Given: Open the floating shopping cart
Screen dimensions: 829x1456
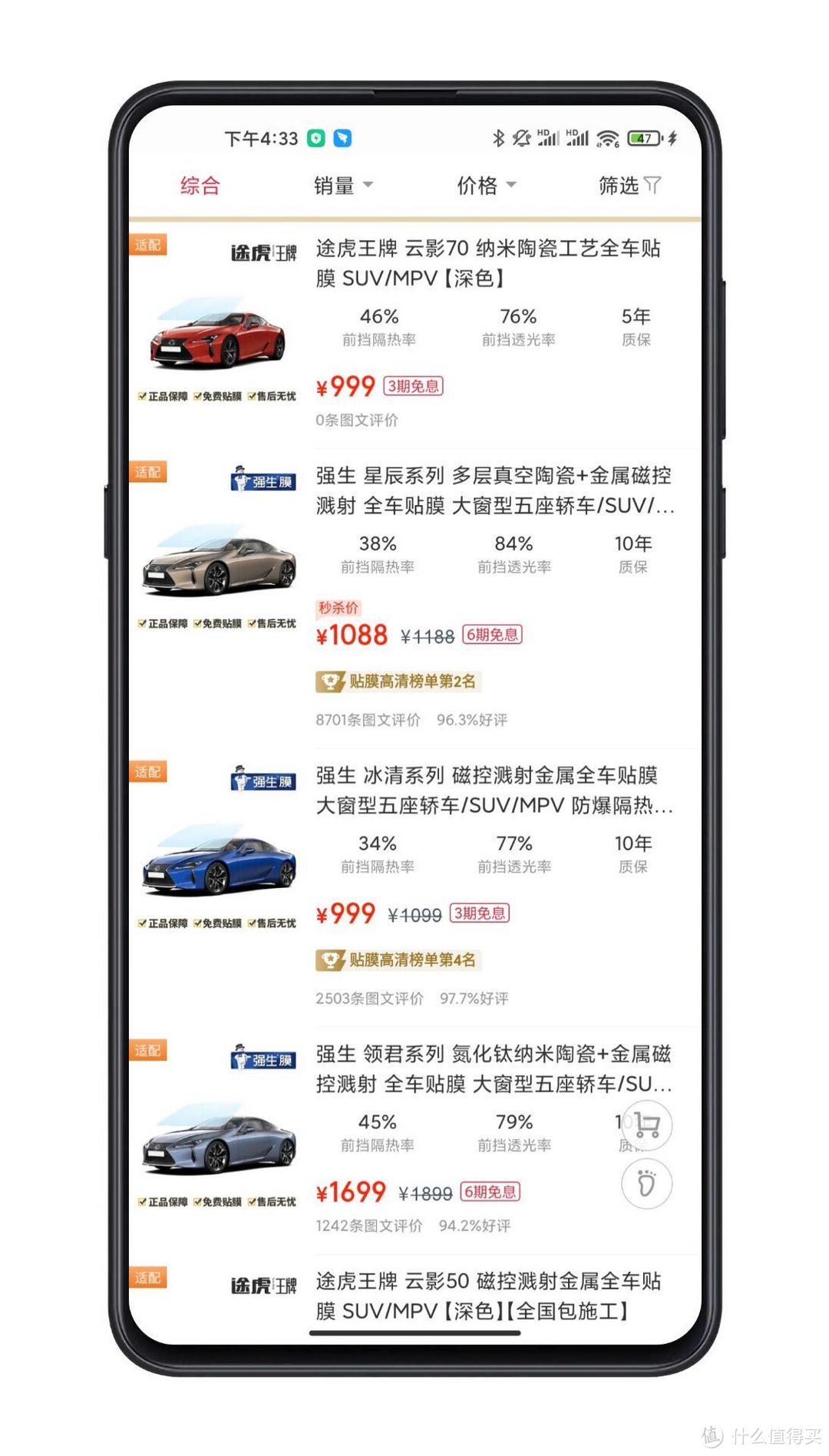Looking at the screenshot, I should click(x=646, y=1125).
